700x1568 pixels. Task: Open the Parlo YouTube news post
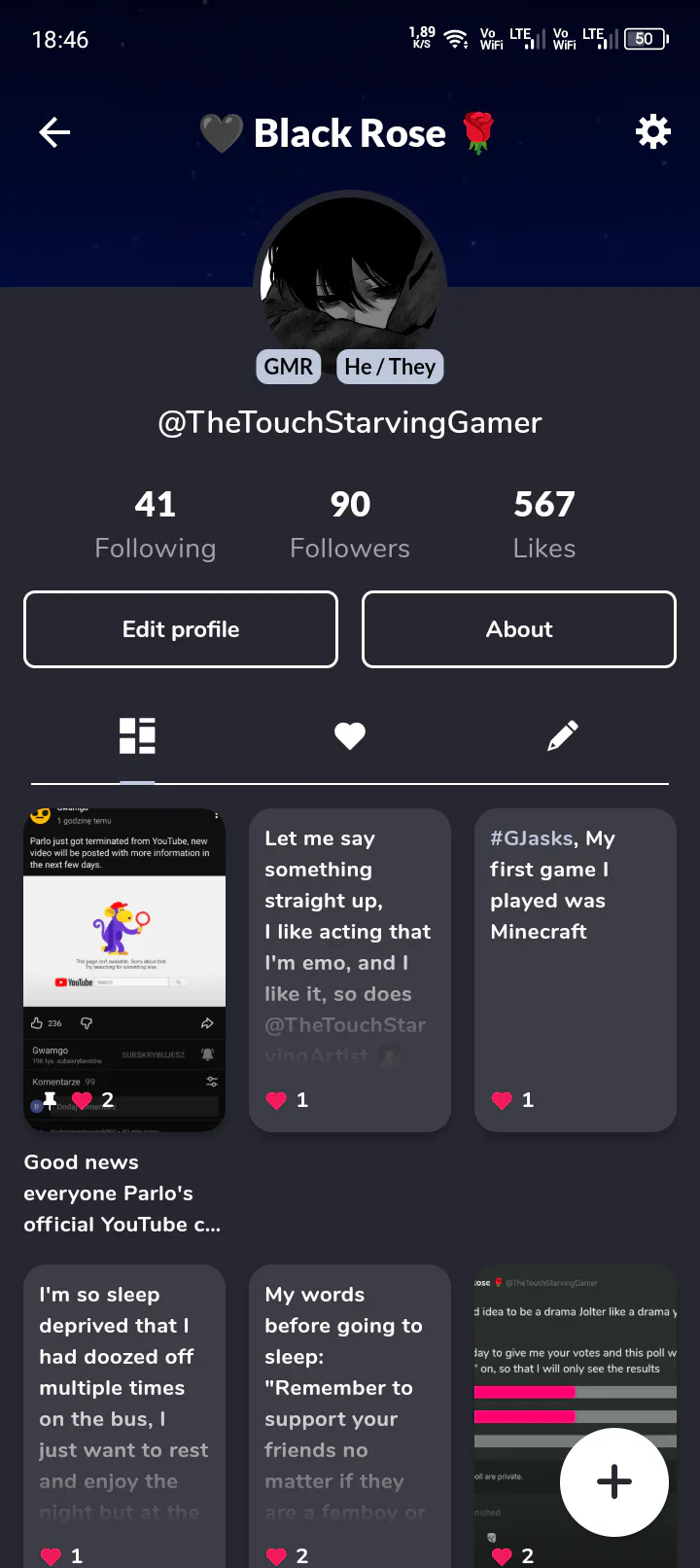(x=124, y=969)
